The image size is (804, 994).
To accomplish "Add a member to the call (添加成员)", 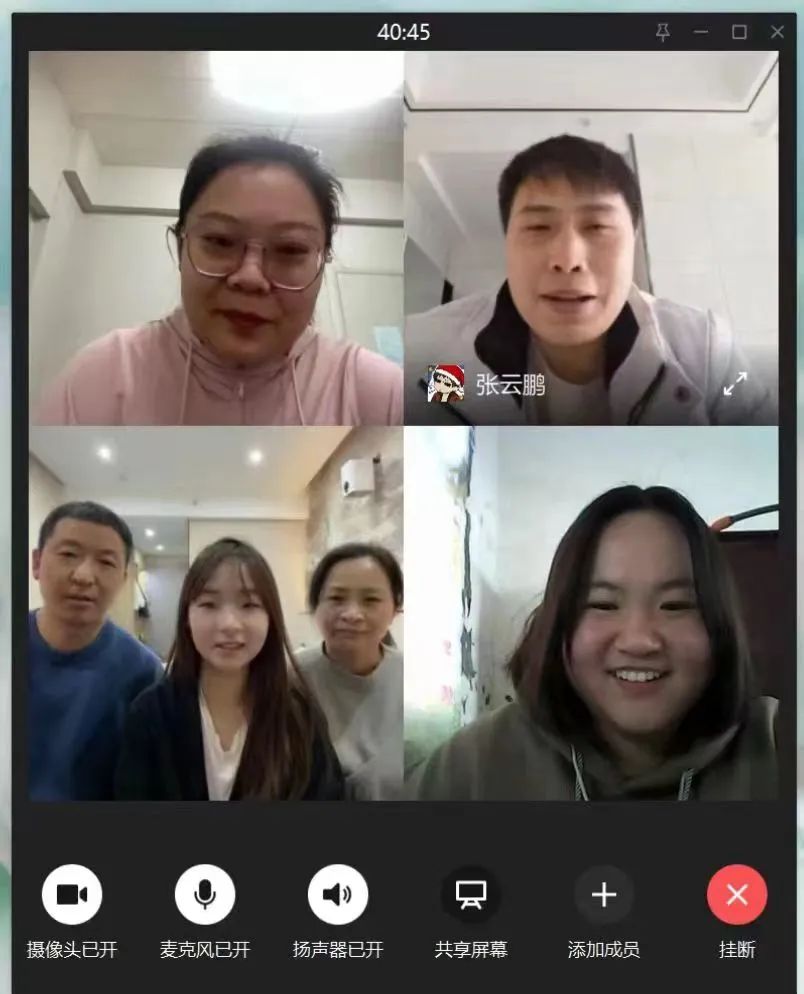I will pyautogui.click(x=604, y=894).
